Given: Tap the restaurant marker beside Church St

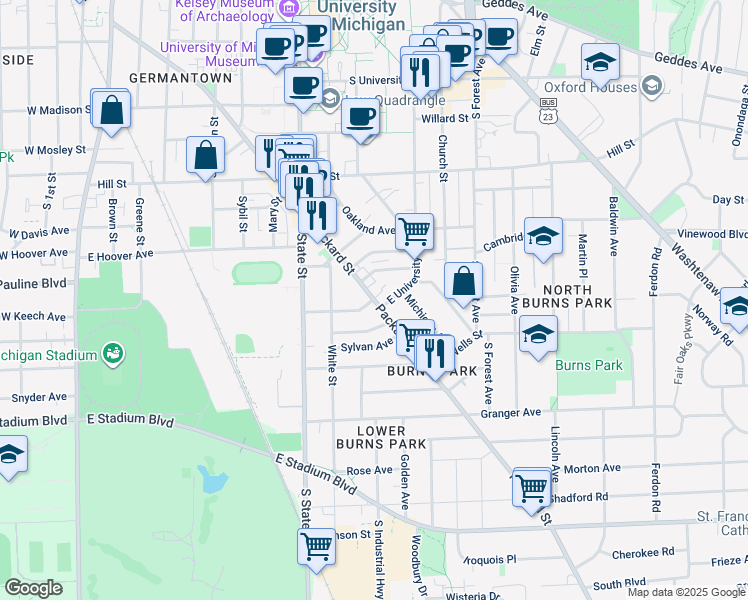Looking at the screenshot, I should coord(420,70).
